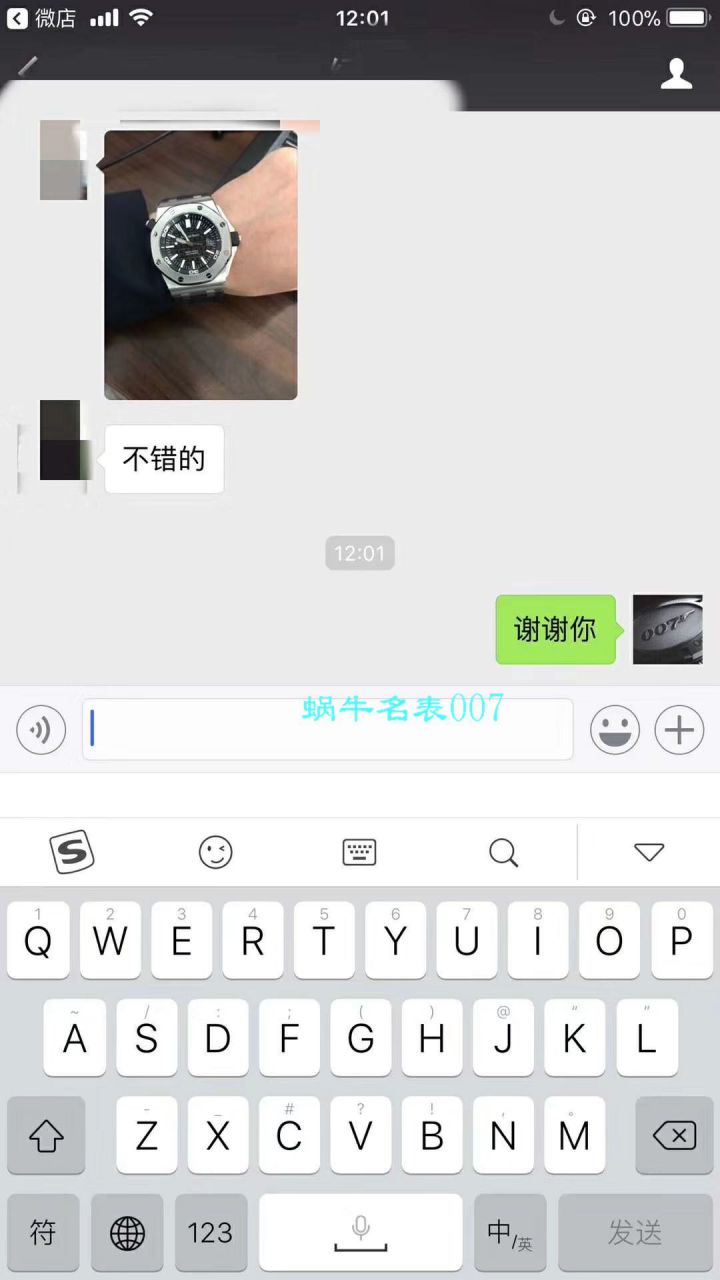The width and height of the screenshot is (720, 1280).
Task: Focus the message text field
Action: click(x=327, y=729)
